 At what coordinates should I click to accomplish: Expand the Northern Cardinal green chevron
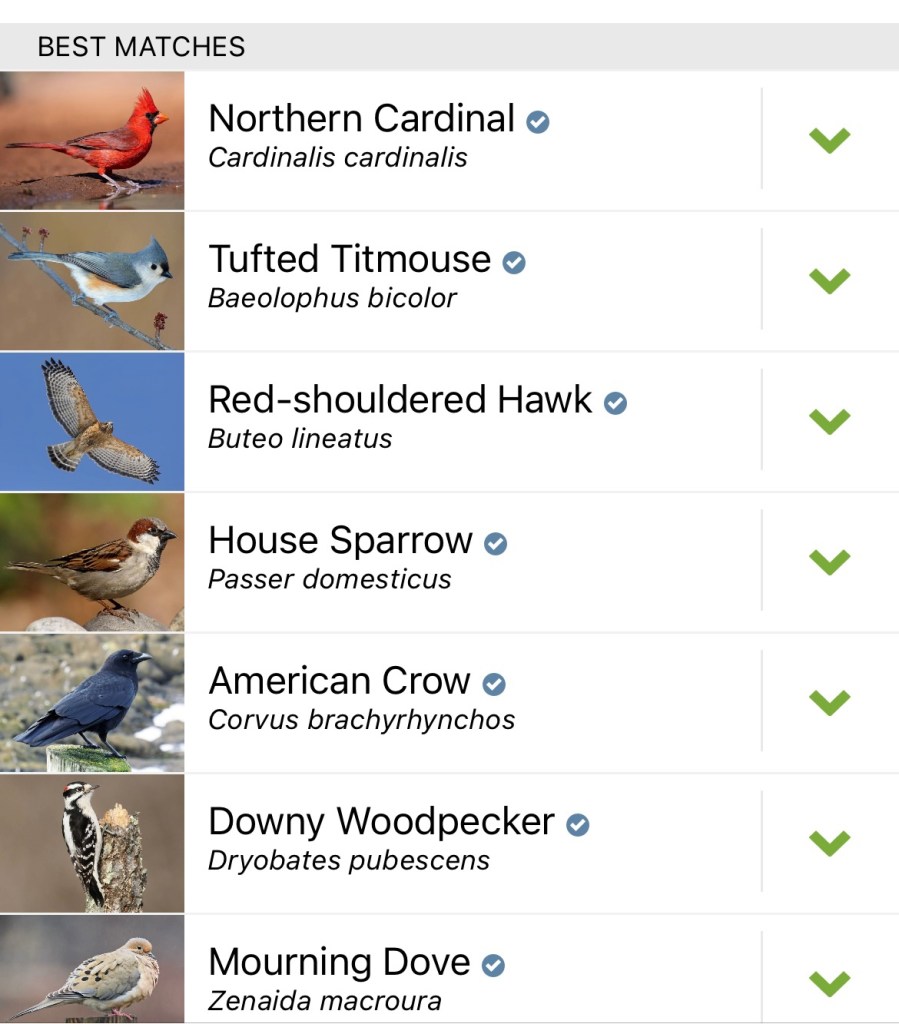(x=829, y=139)
